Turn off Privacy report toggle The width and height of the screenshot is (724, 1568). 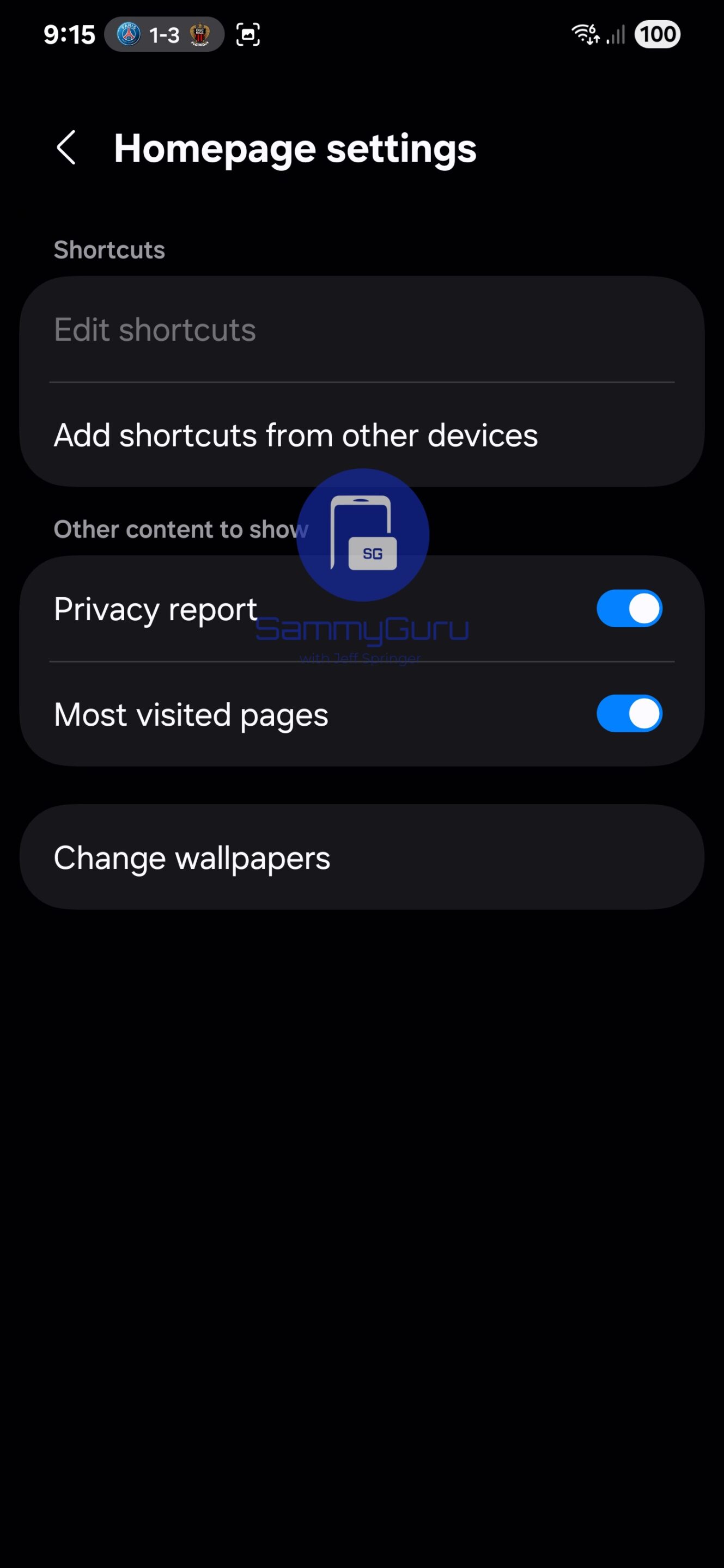coord(629,608)
